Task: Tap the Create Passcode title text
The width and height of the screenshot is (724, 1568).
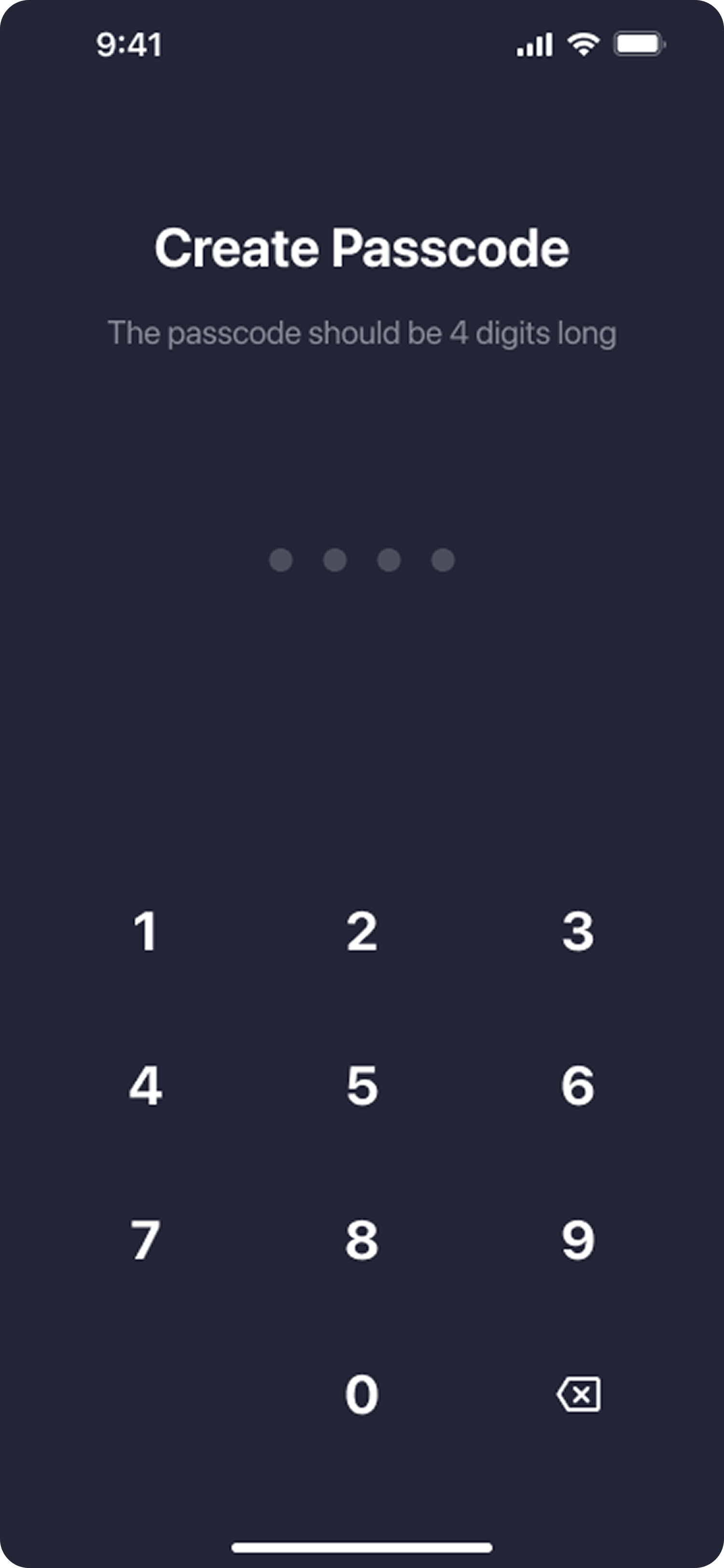Action: tap(362, 247)
